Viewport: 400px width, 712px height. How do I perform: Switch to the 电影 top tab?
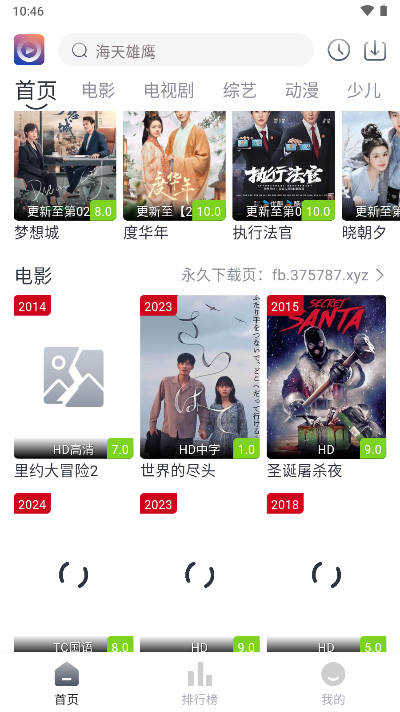point(99,90)
